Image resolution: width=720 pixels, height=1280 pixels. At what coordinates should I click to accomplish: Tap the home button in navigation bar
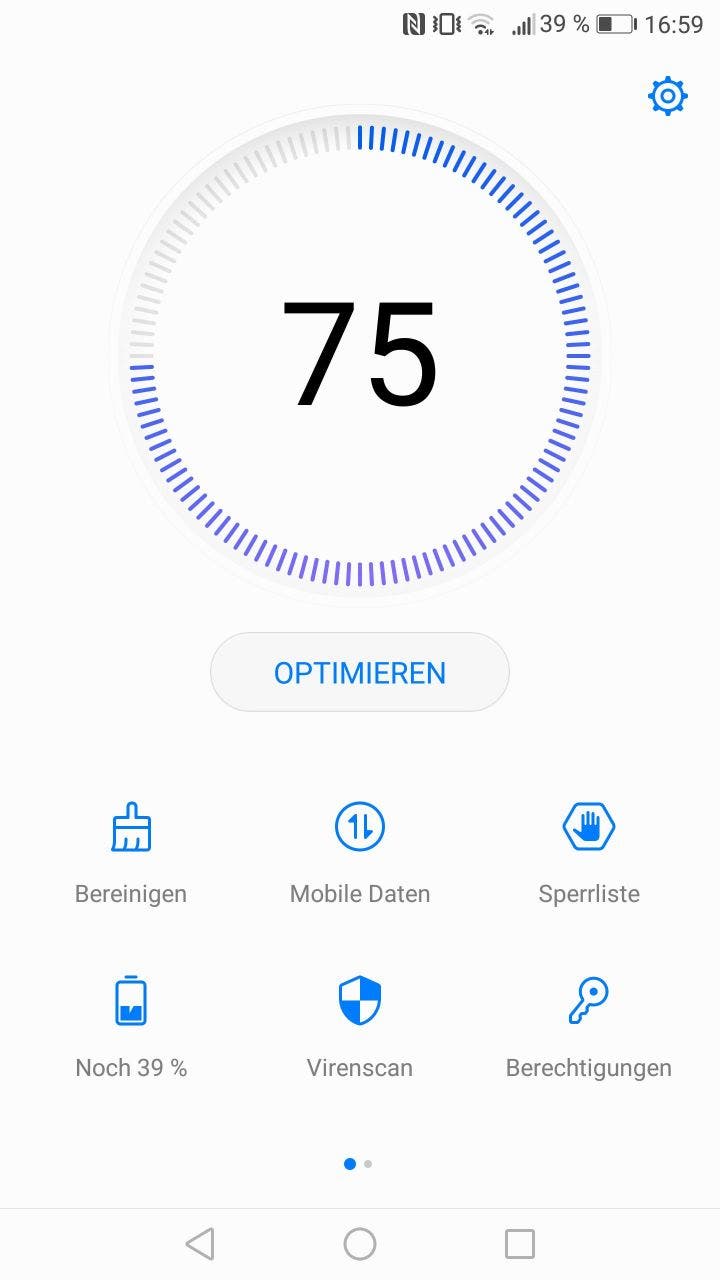360,1244
